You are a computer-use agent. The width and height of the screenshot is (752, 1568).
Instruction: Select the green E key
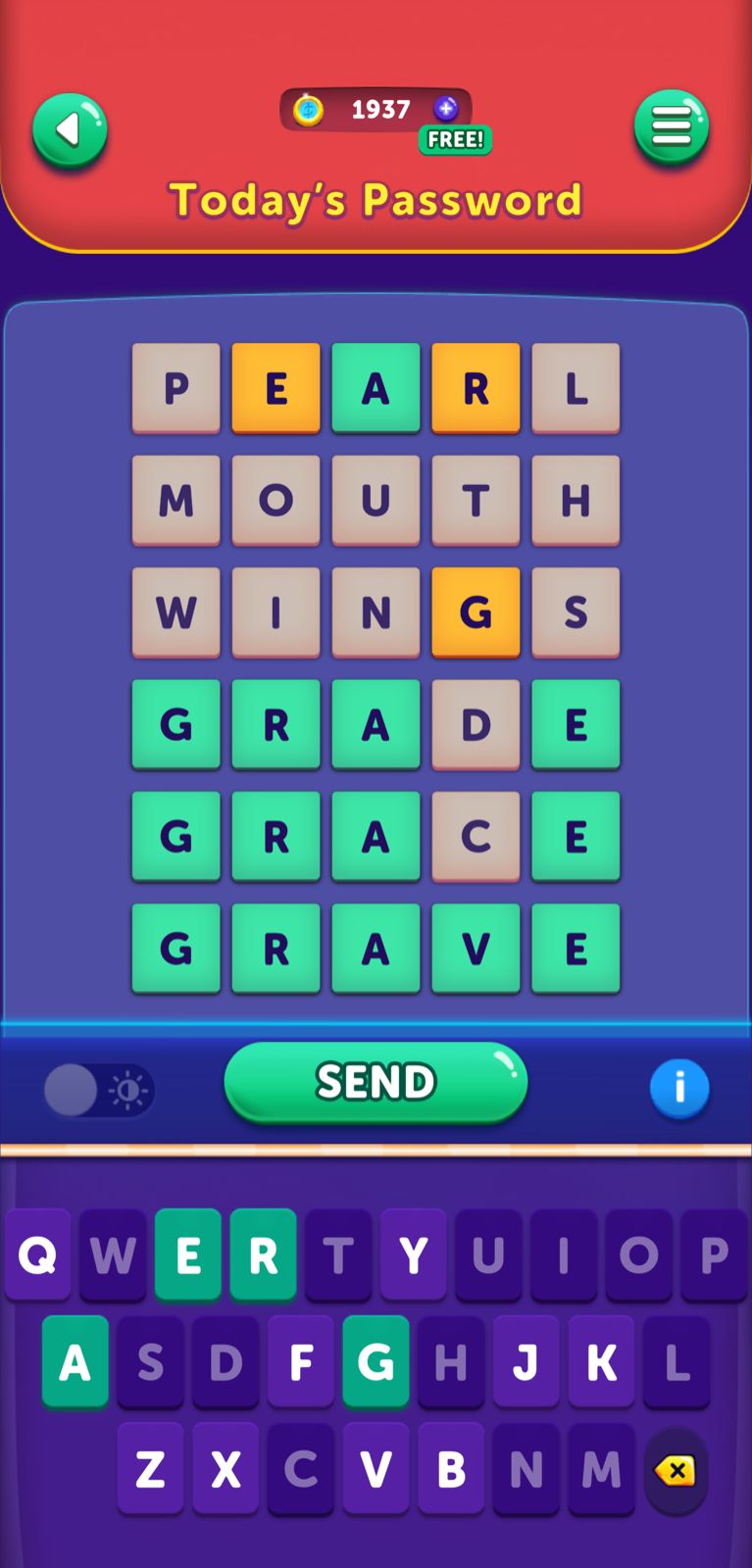coord(187,1254)
